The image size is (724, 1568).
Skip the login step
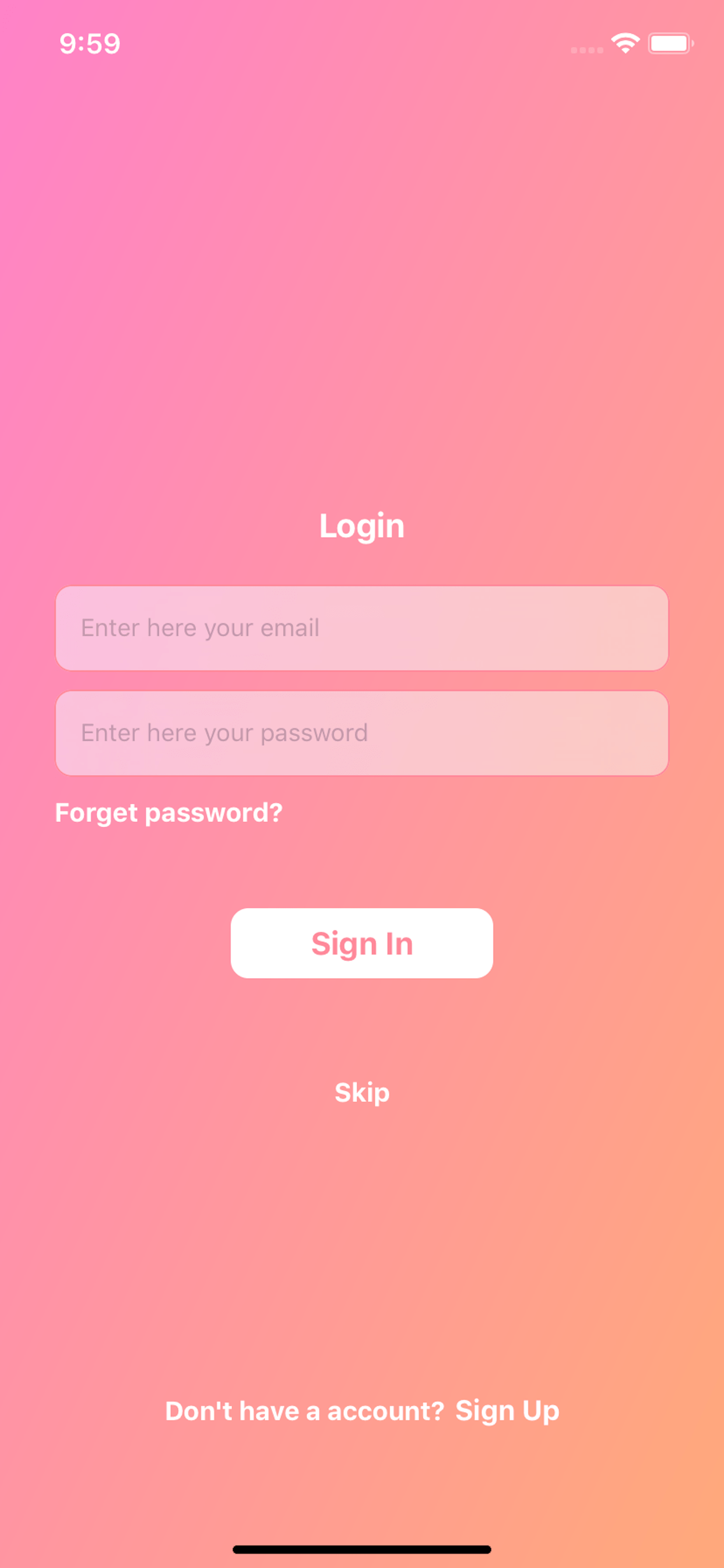click(x=362, y=1093)
